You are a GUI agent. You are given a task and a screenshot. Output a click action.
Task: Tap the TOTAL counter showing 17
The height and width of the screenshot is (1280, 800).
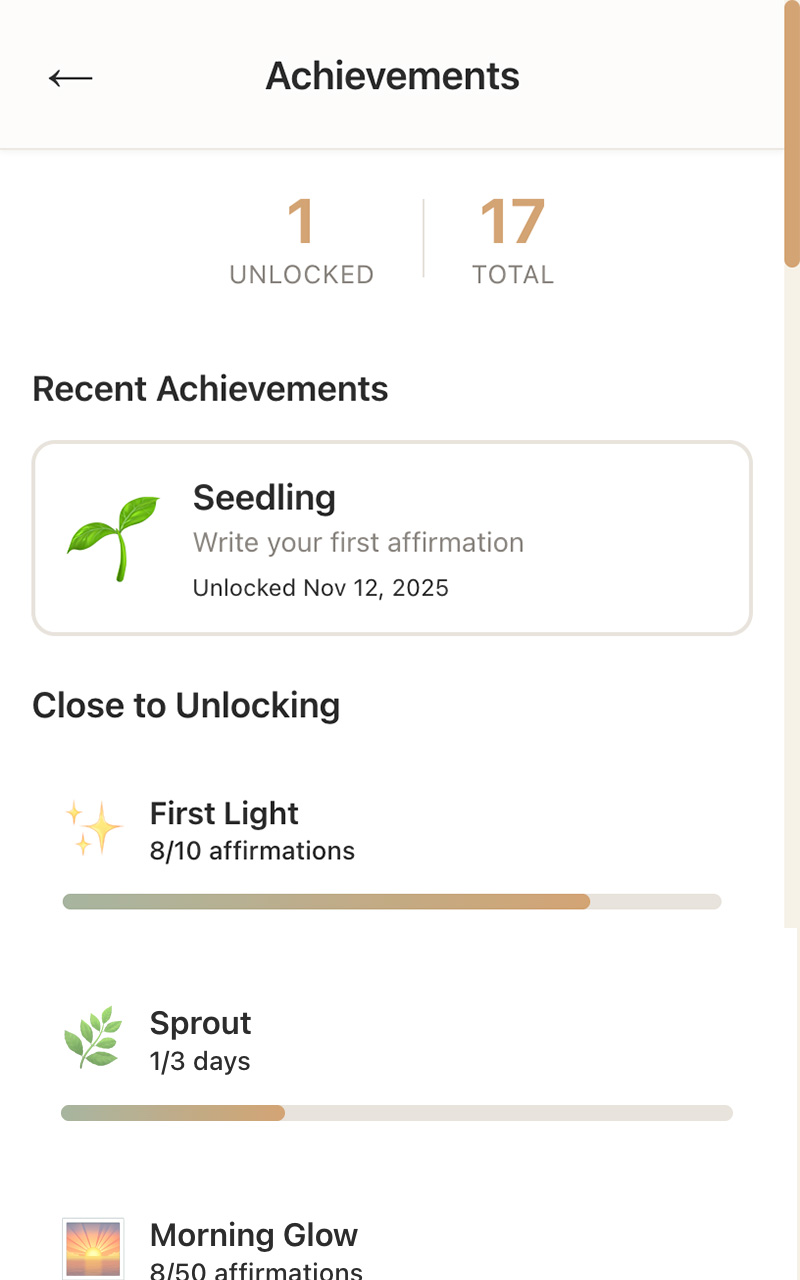[x=513, y=240]
